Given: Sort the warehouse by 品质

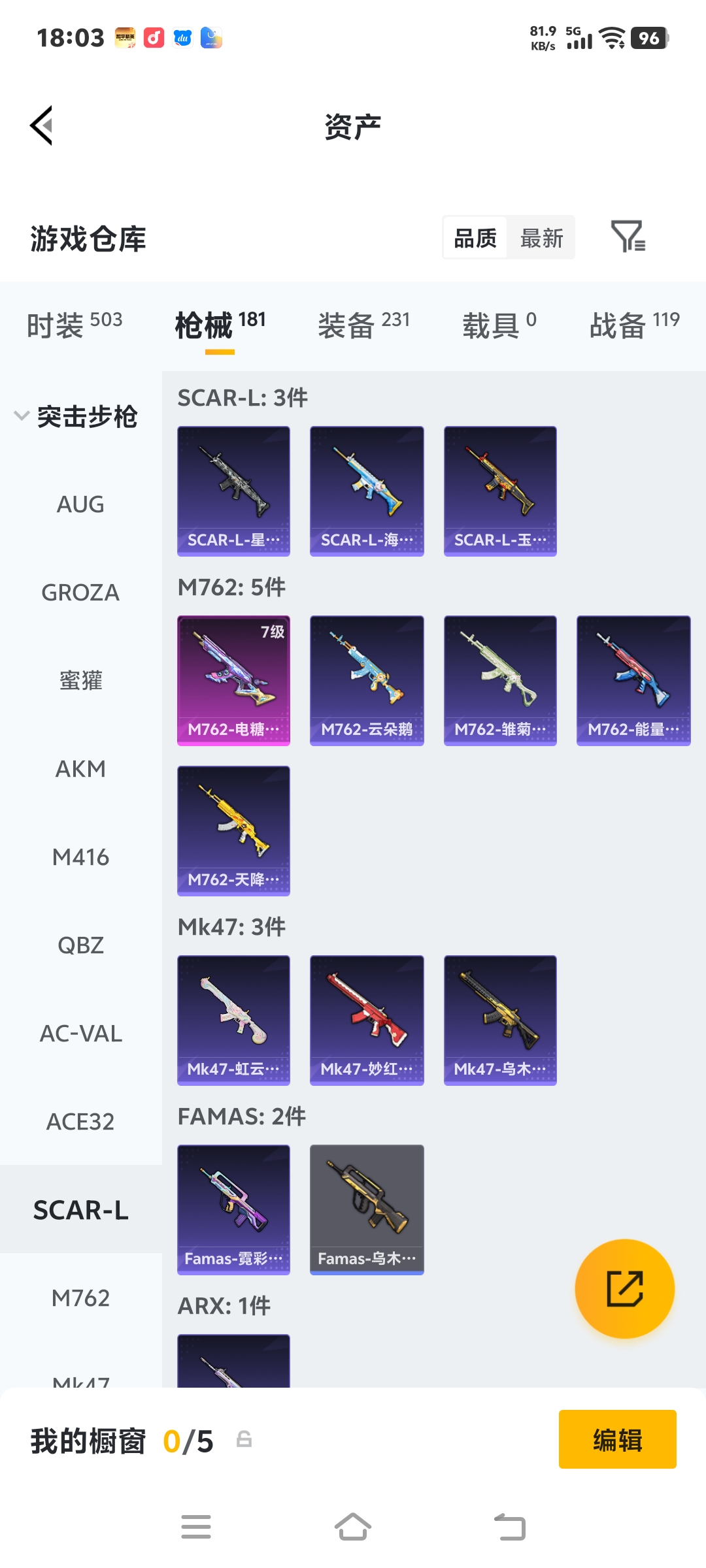Looking at the screenshot, I should pyautogui.click(x=475, y=238).
